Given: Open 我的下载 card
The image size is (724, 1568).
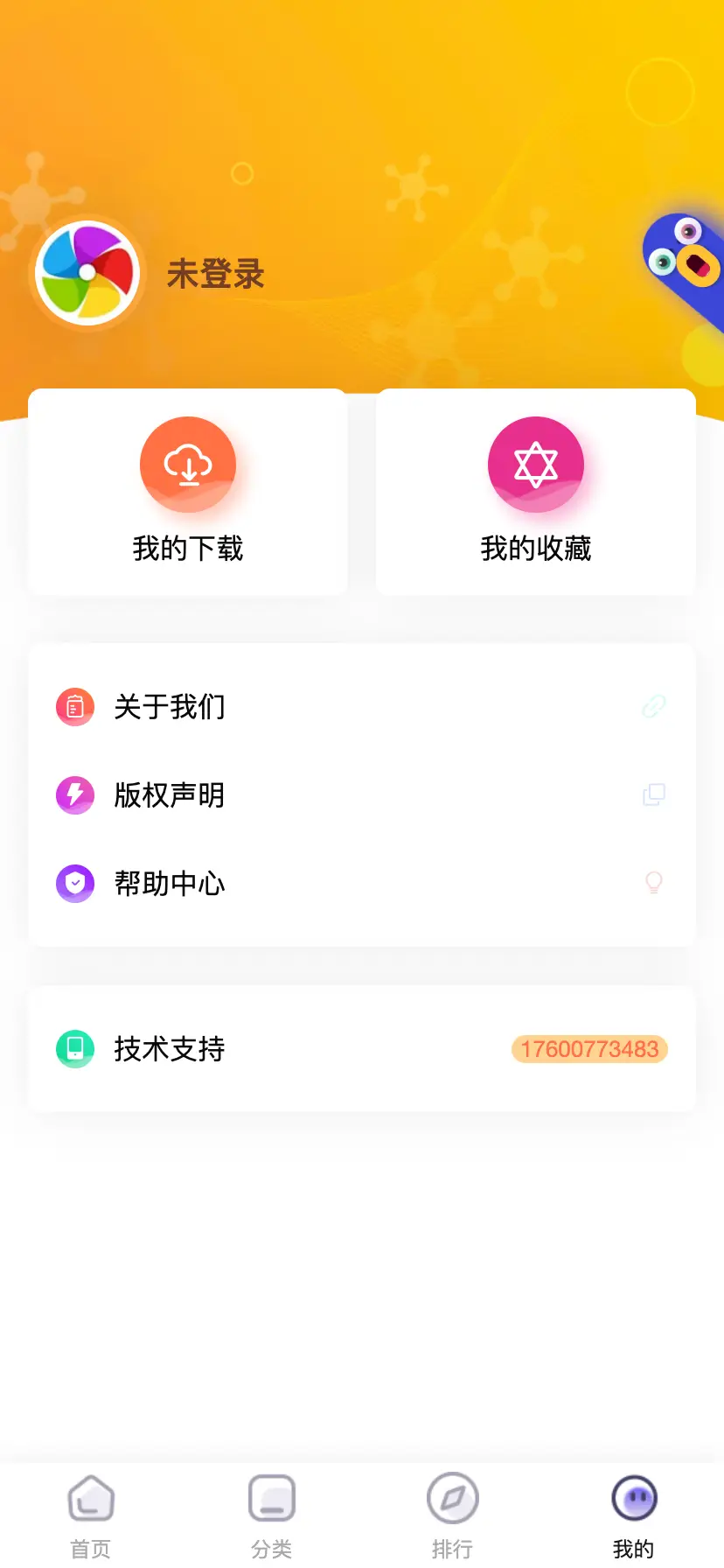Looking at the screenshot, I should click(x=188, y=492).
